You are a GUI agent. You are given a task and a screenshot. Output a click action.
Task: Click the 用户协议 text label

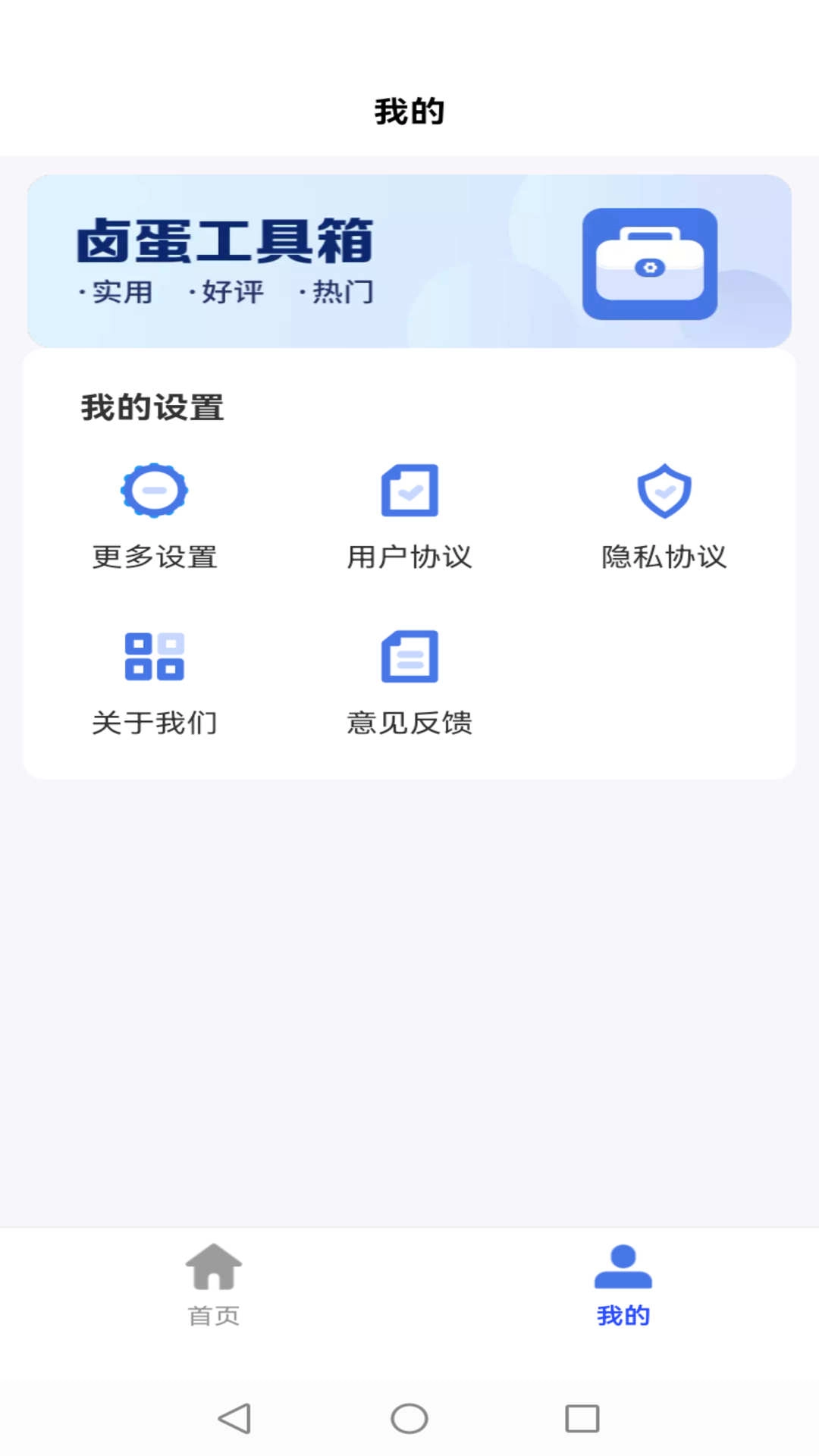click(x=409, y=557)
